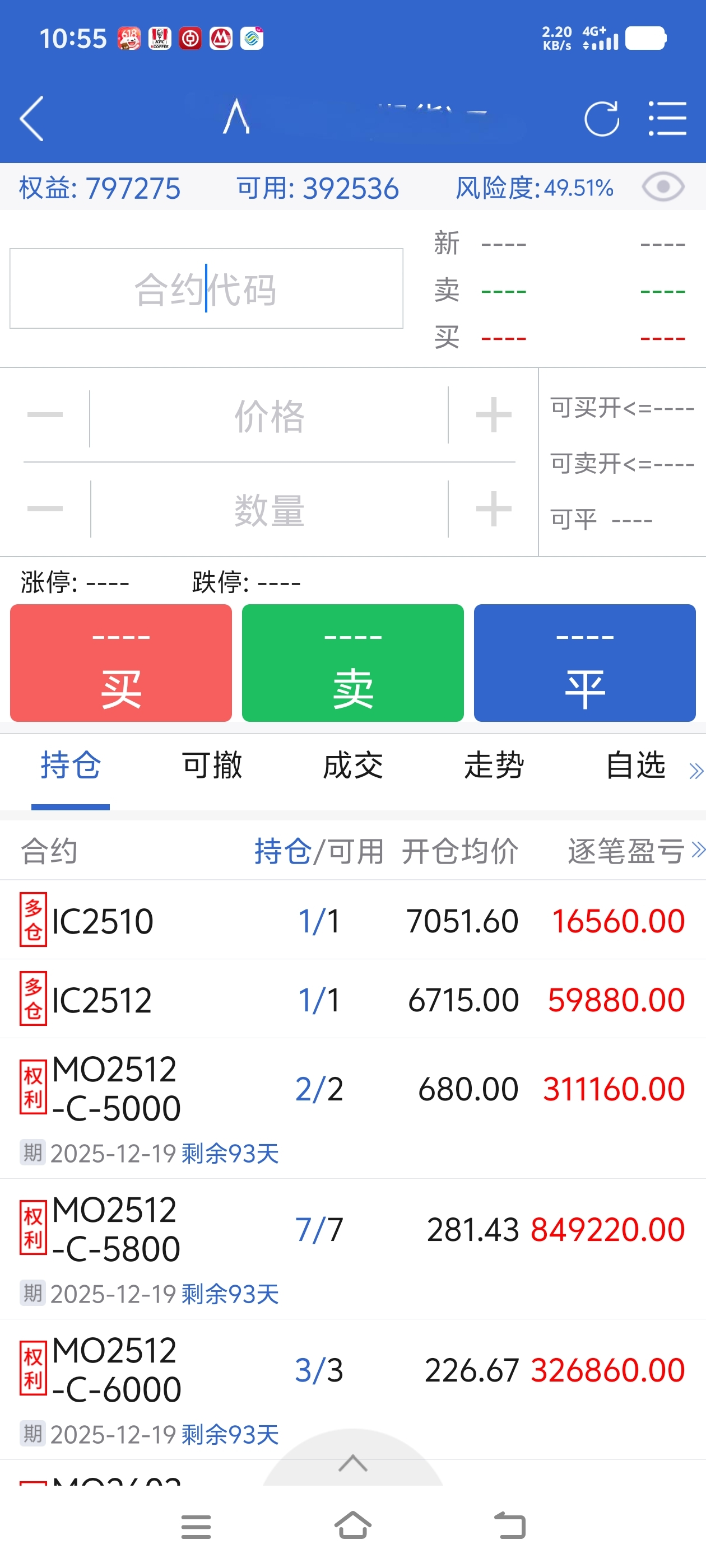Decrease the 数量 quantity with minus

(x=45, y=508)
